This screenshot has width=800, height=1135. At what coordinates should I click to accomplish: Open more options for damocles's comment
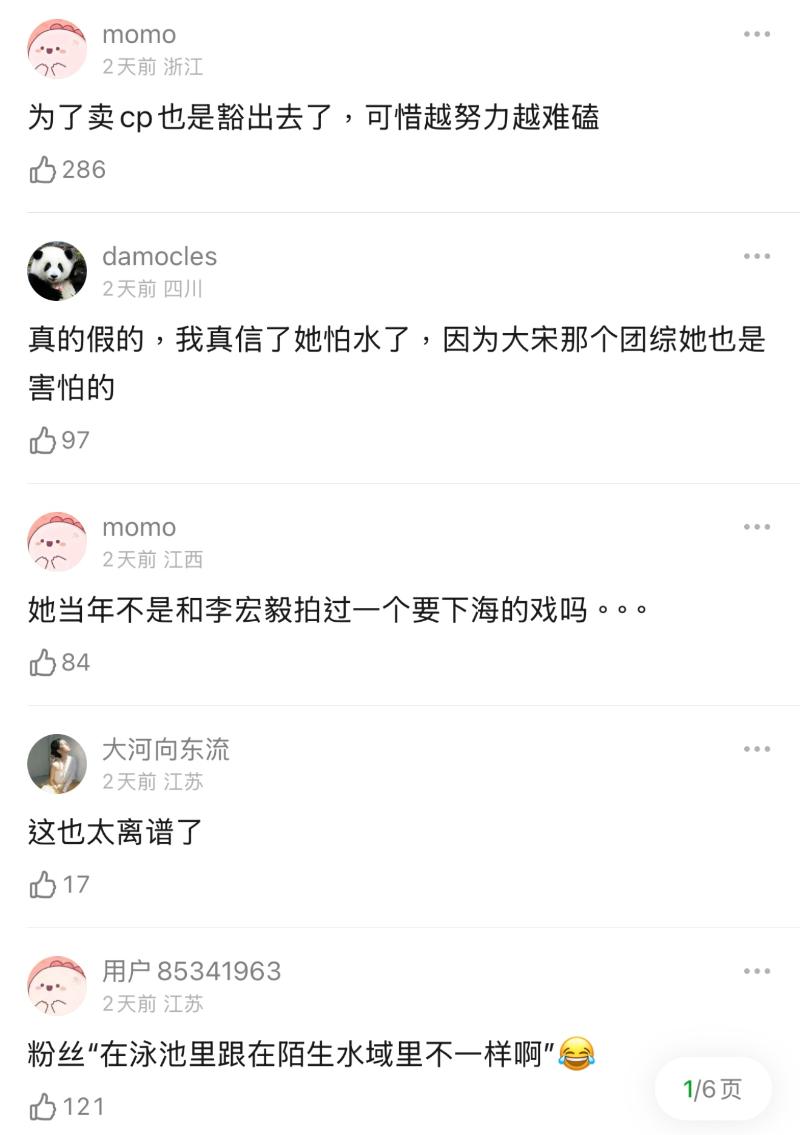(757, 257)
